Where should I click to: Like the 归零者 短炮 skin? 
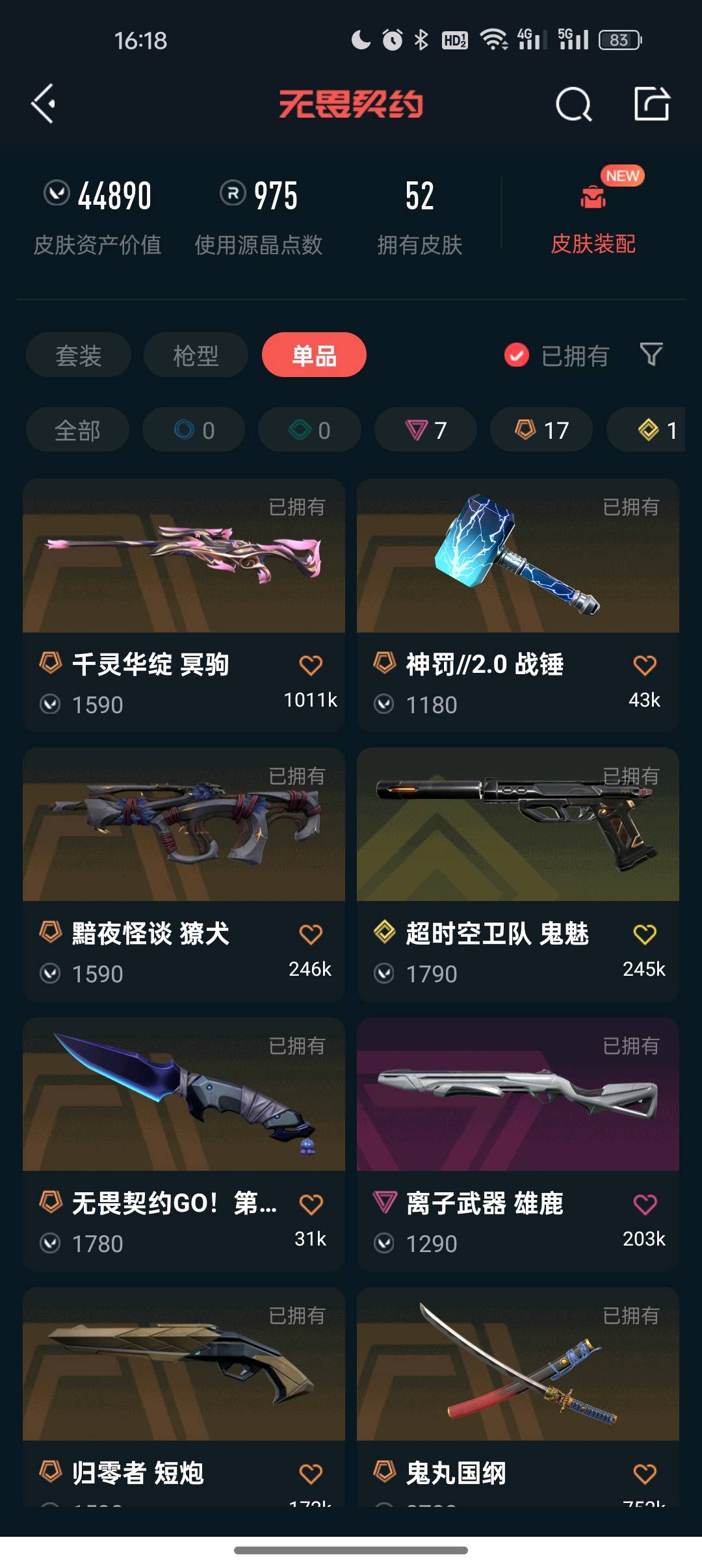tap(311, 1474)
